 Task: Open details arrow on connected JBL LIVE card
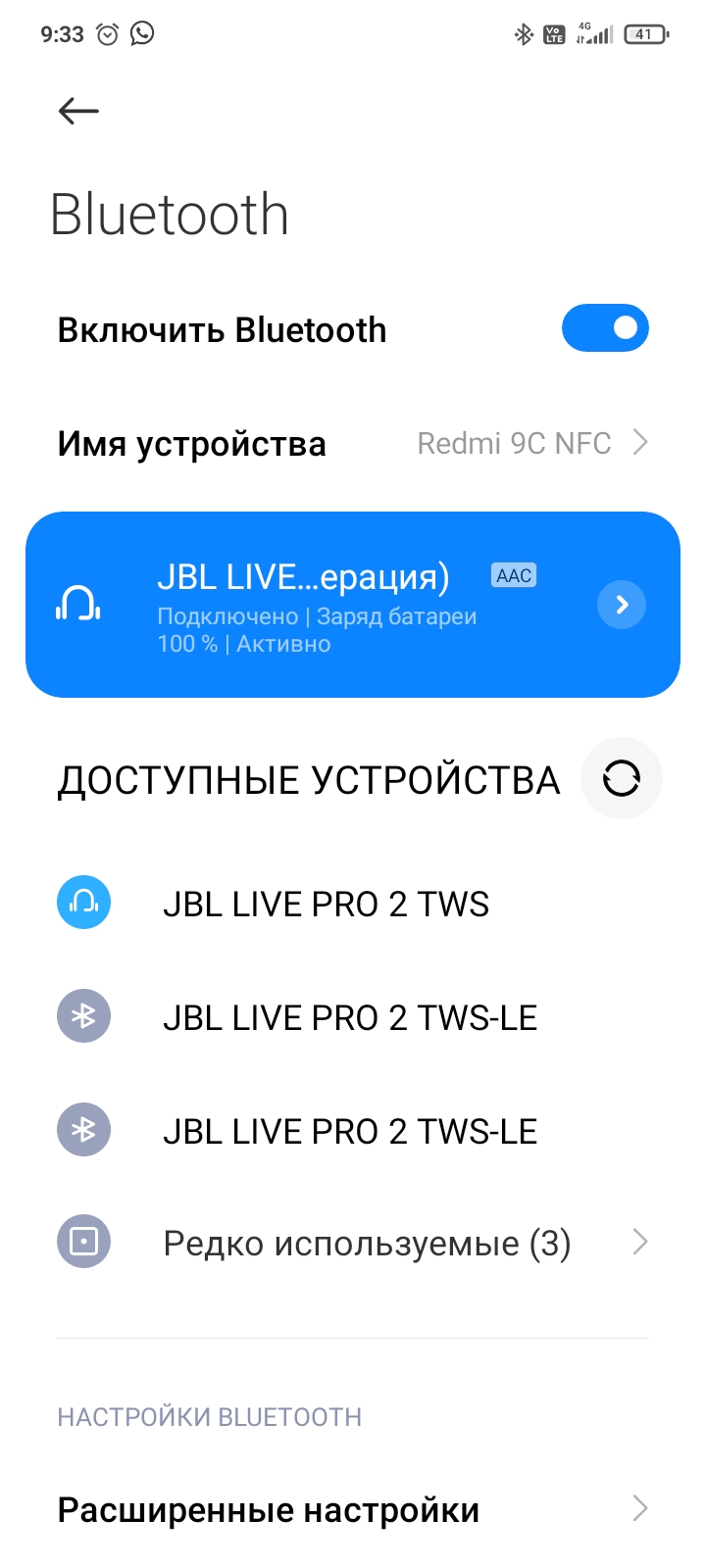pos(622,605)
